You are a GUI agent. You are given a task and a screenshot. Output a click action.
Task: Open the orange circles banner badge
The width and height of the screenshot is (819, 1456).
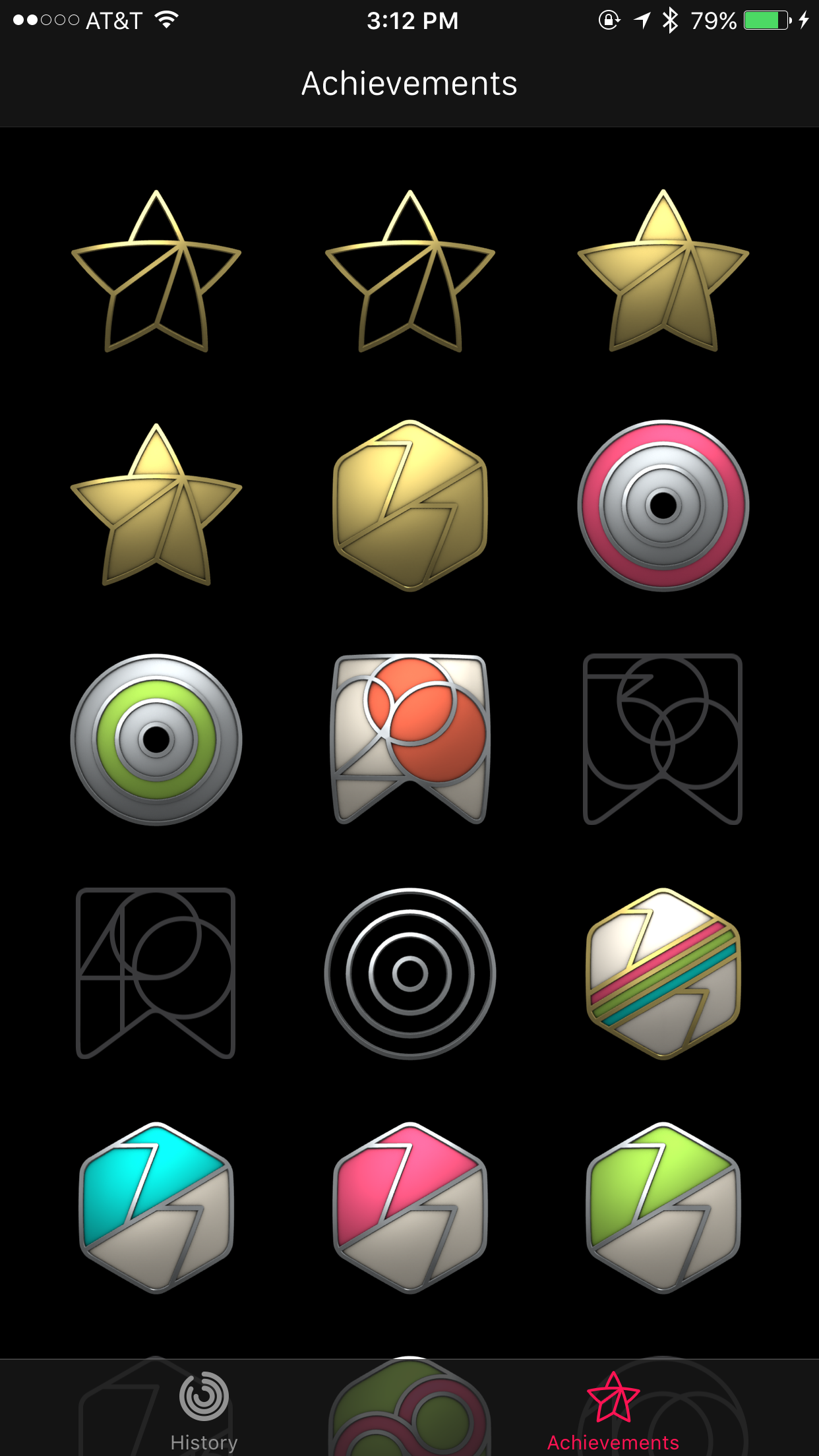click(x=409, y=739)
